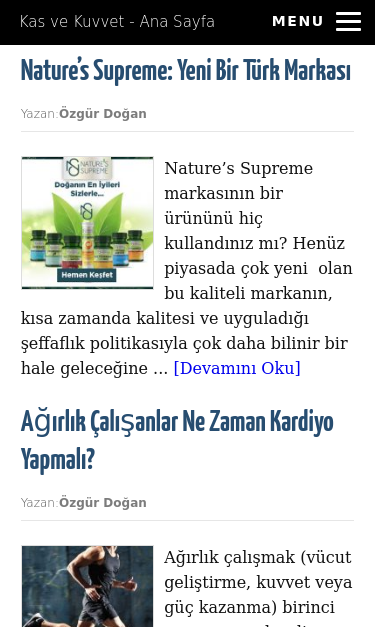The height and width of the screenshot is (627, 375).
Task: Open the MENU hamburger button
Action: point(316,21)
